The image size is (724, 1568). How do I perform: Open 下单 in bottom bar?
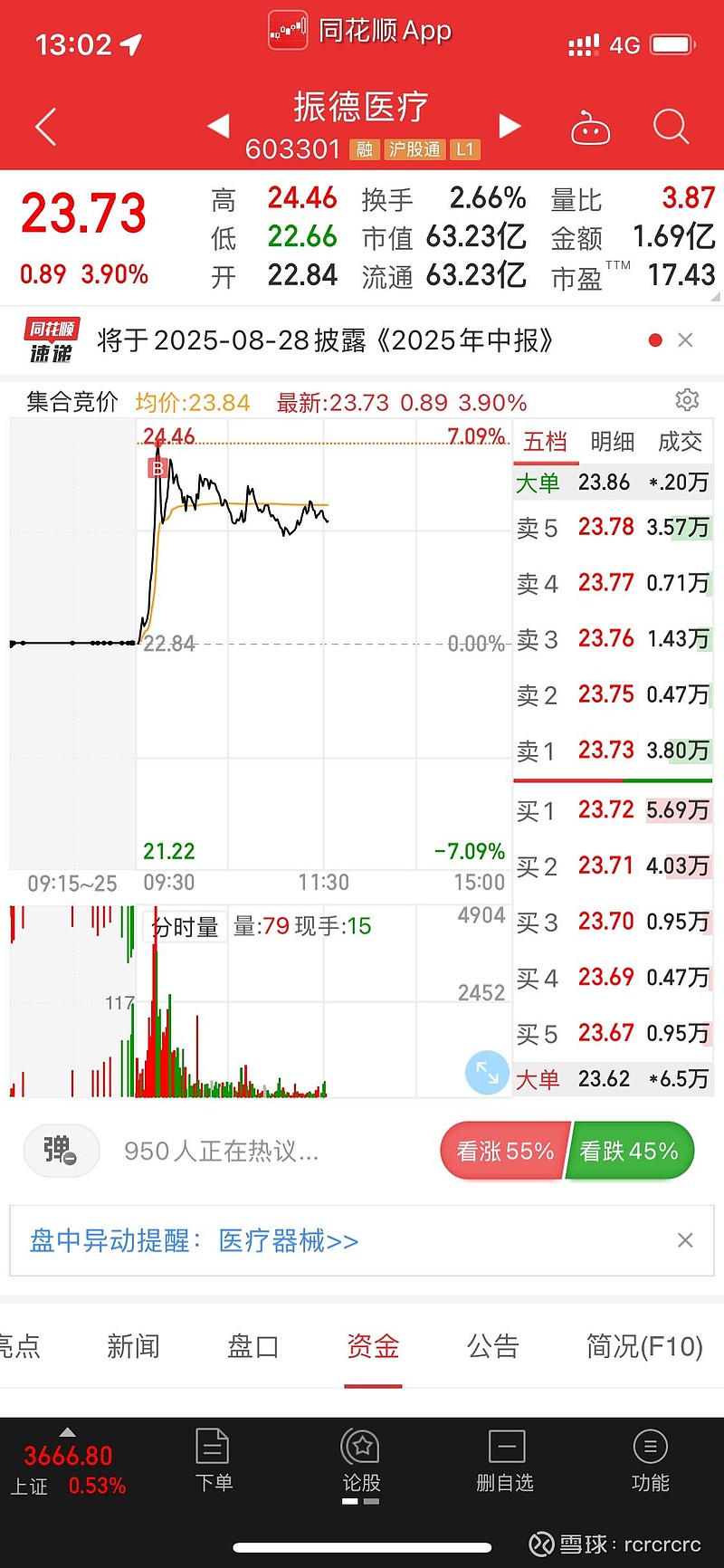[x=214, y=1459]
